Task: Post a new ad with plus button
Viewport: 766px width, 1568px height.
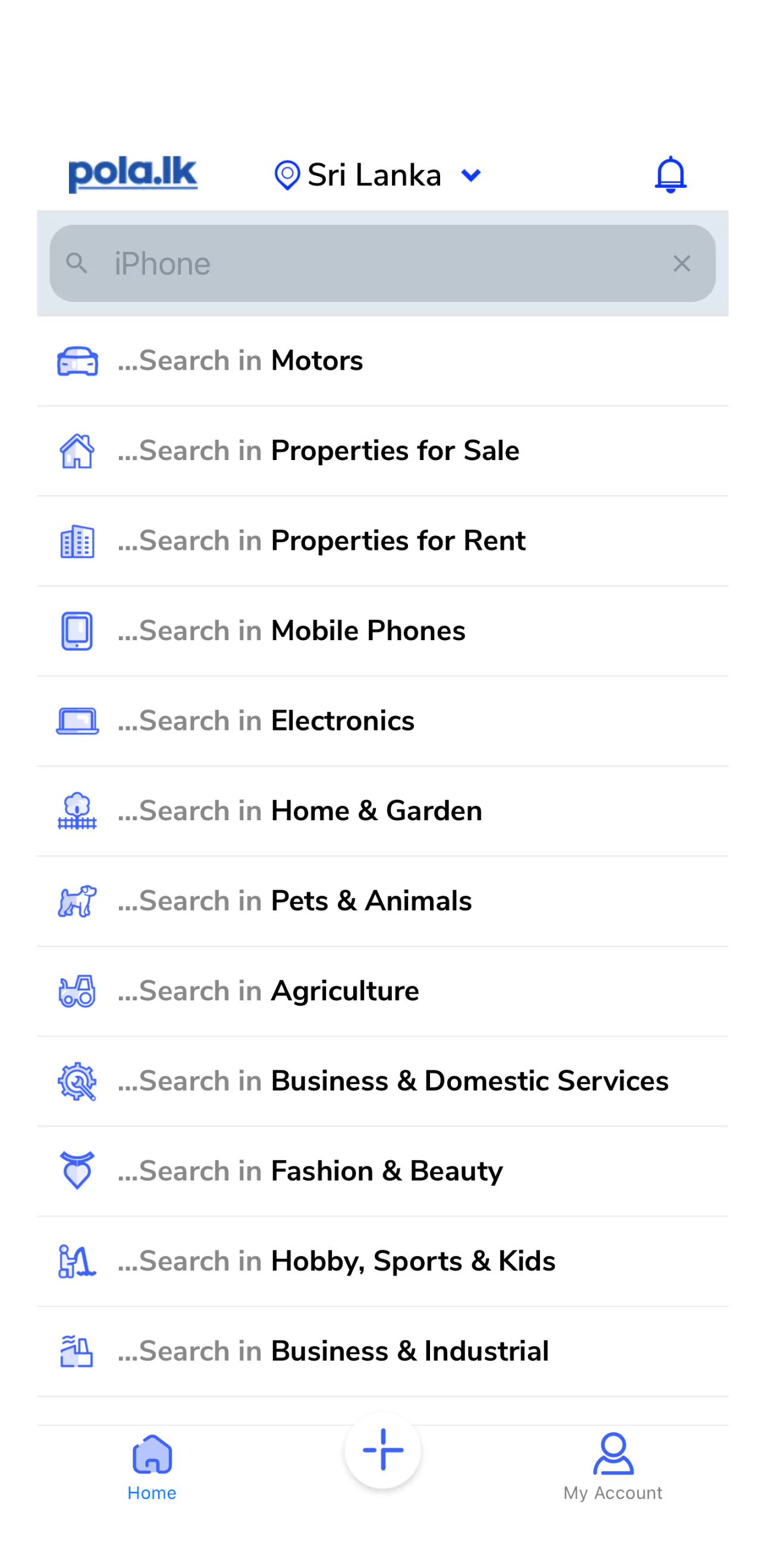Action: (383, 1450)
